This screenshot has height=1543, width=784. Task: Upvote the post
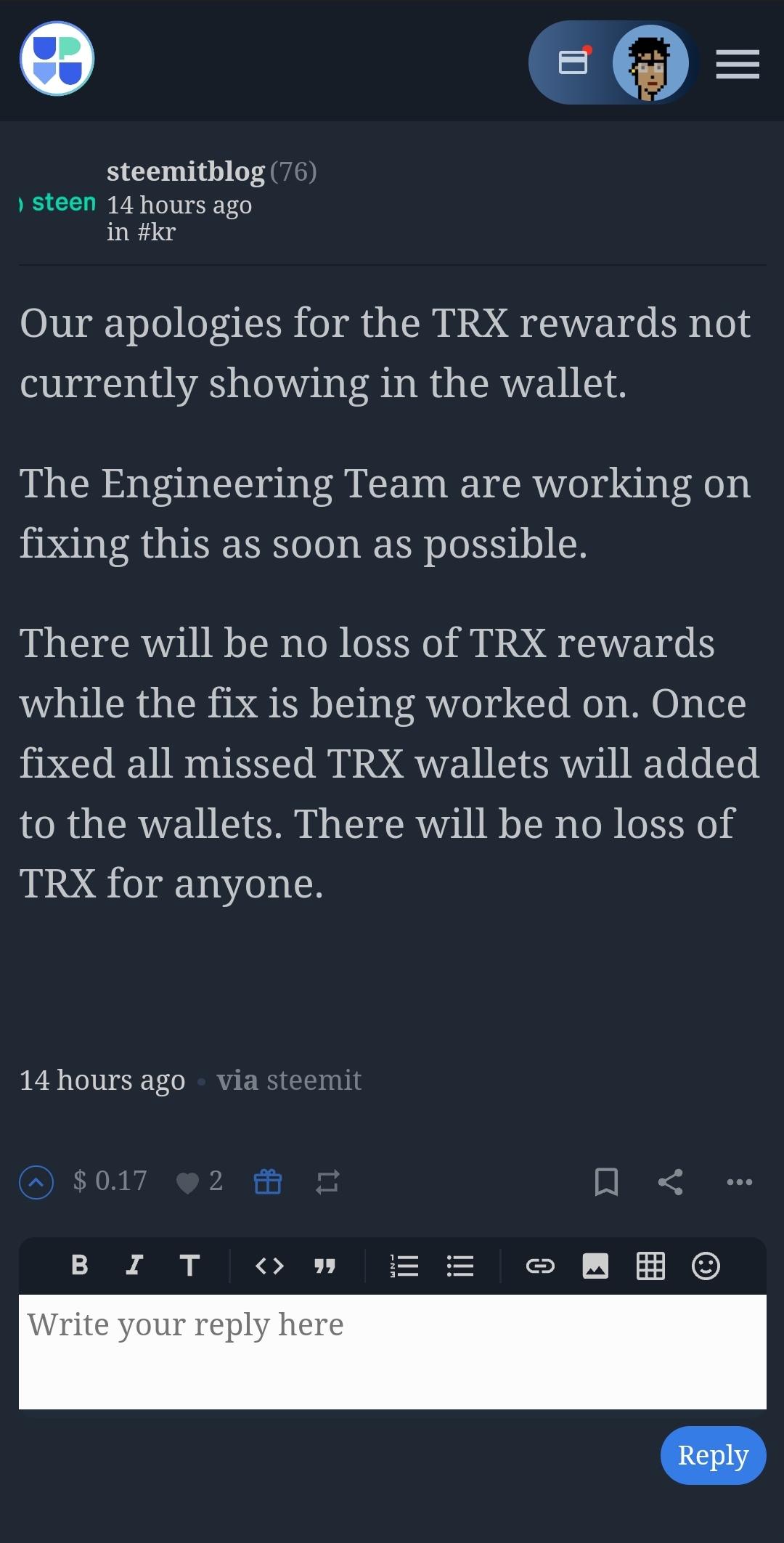coord(36,1182)
